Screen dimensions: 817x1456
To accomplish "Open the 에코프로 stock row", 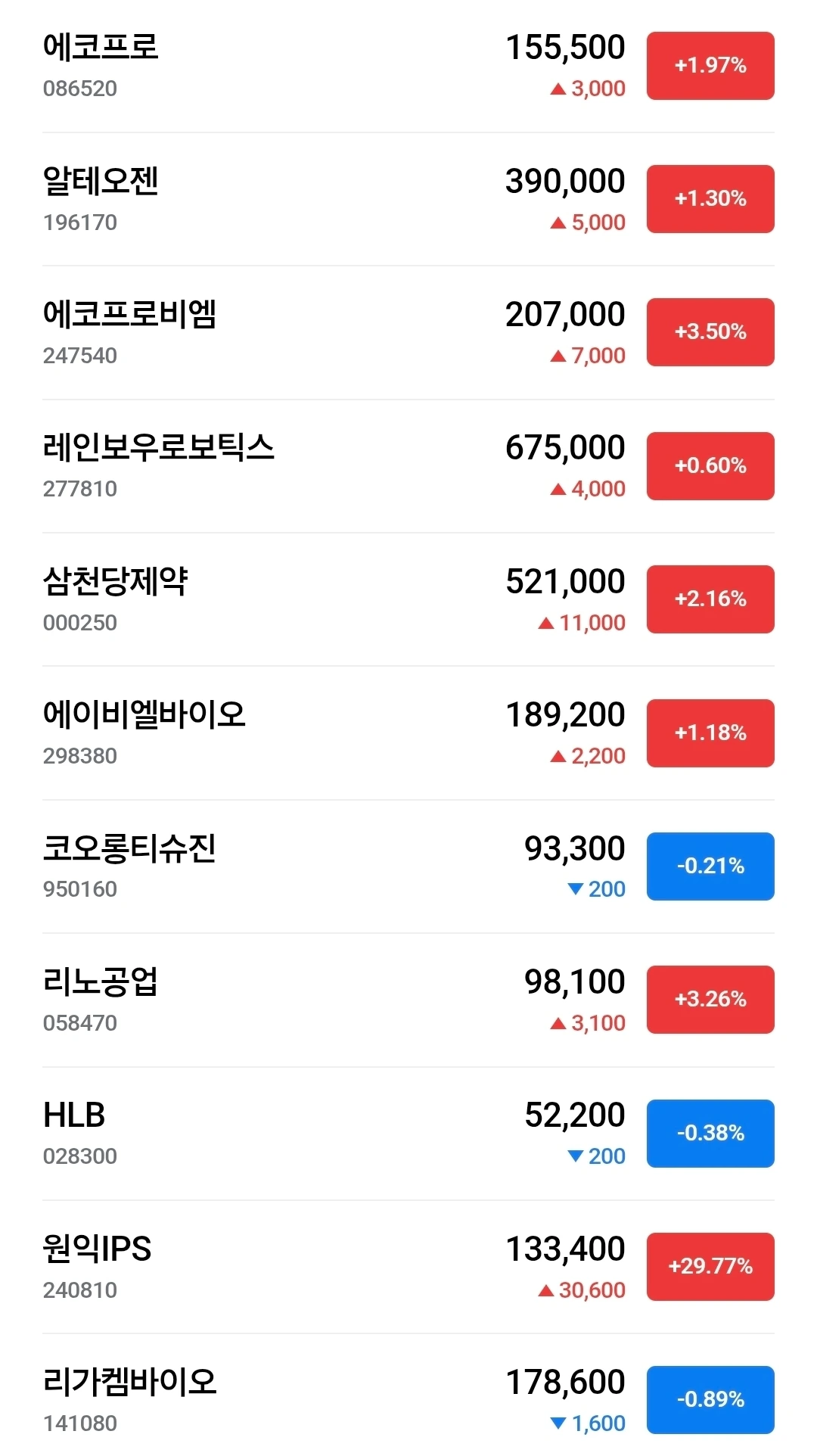I will pyautogui.click(x=408, y=66).
